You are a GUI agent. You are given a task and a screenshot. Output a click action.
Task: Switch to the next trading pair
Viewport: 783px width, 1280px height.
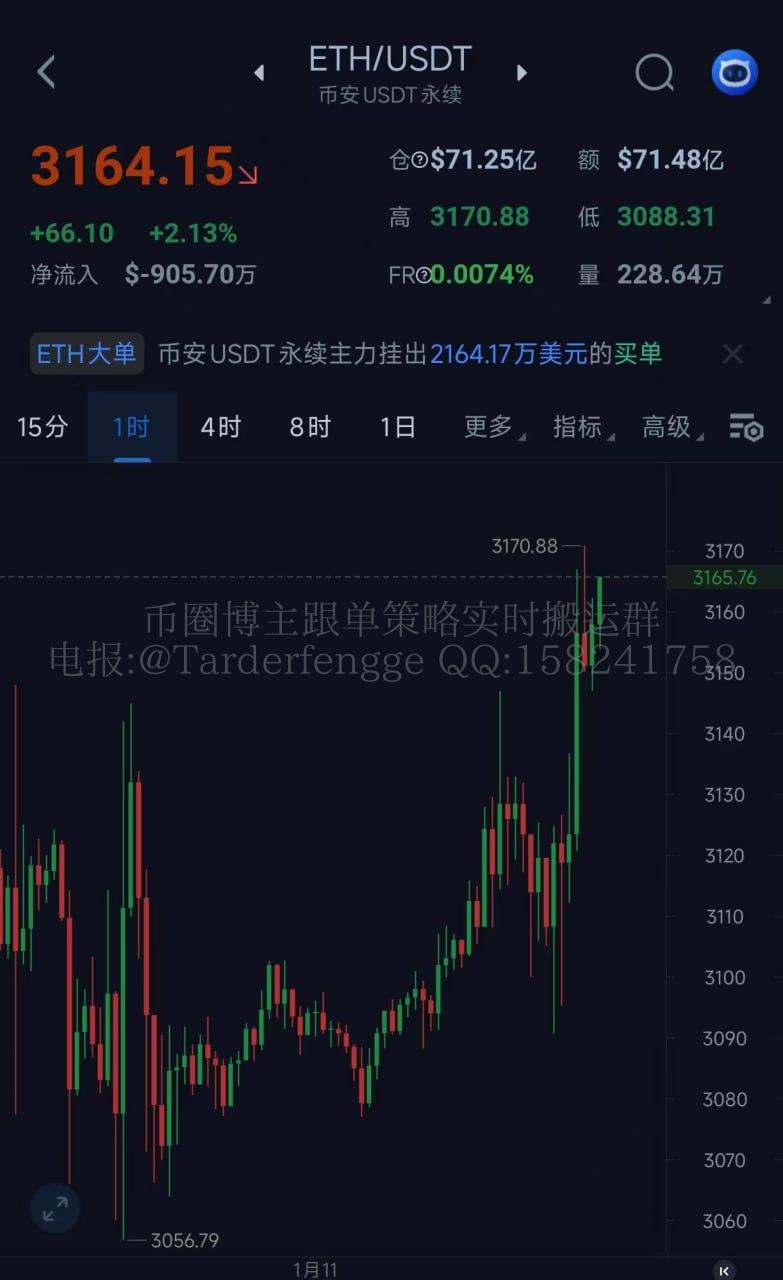point(521,73)
